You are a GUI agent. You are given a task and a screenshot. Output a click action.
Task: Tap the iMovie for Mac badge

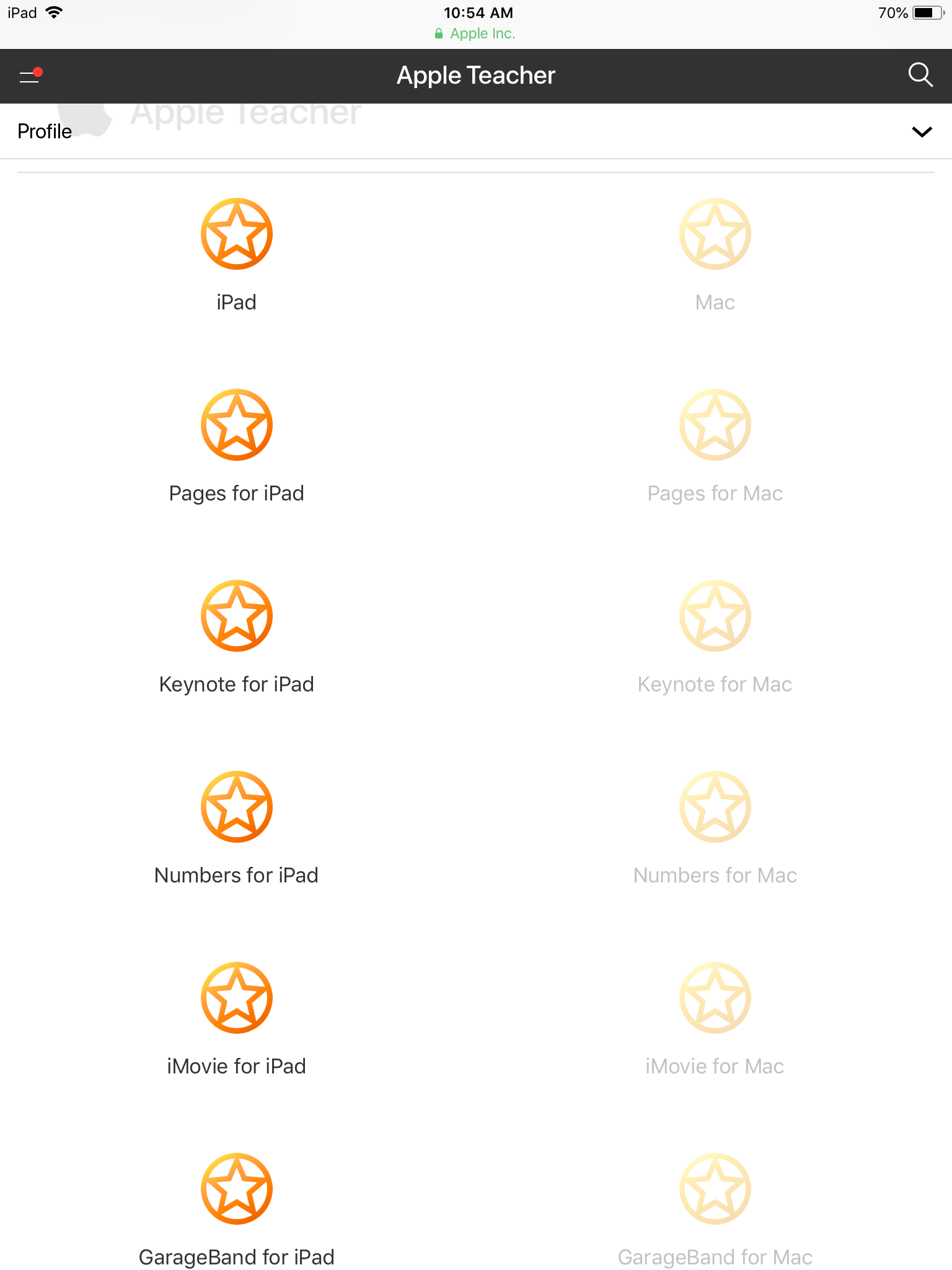click(x=715, y=998)
